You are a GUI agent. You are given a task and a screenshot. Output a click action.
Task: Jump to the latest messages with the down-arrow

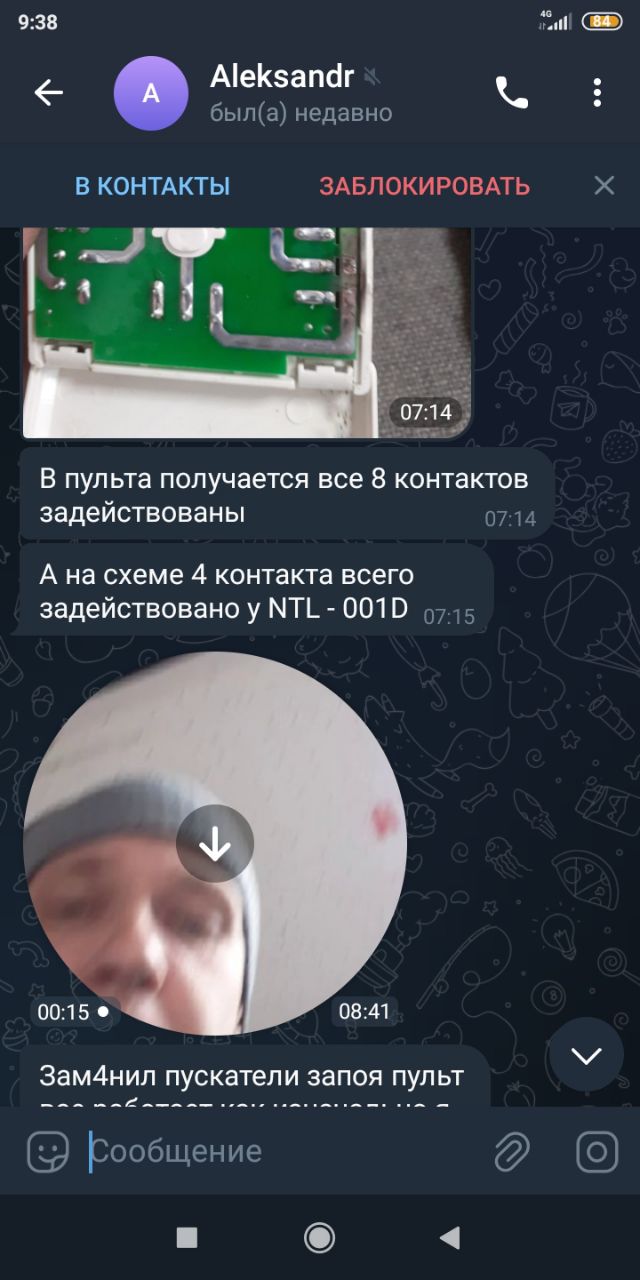coord(586,1055)
